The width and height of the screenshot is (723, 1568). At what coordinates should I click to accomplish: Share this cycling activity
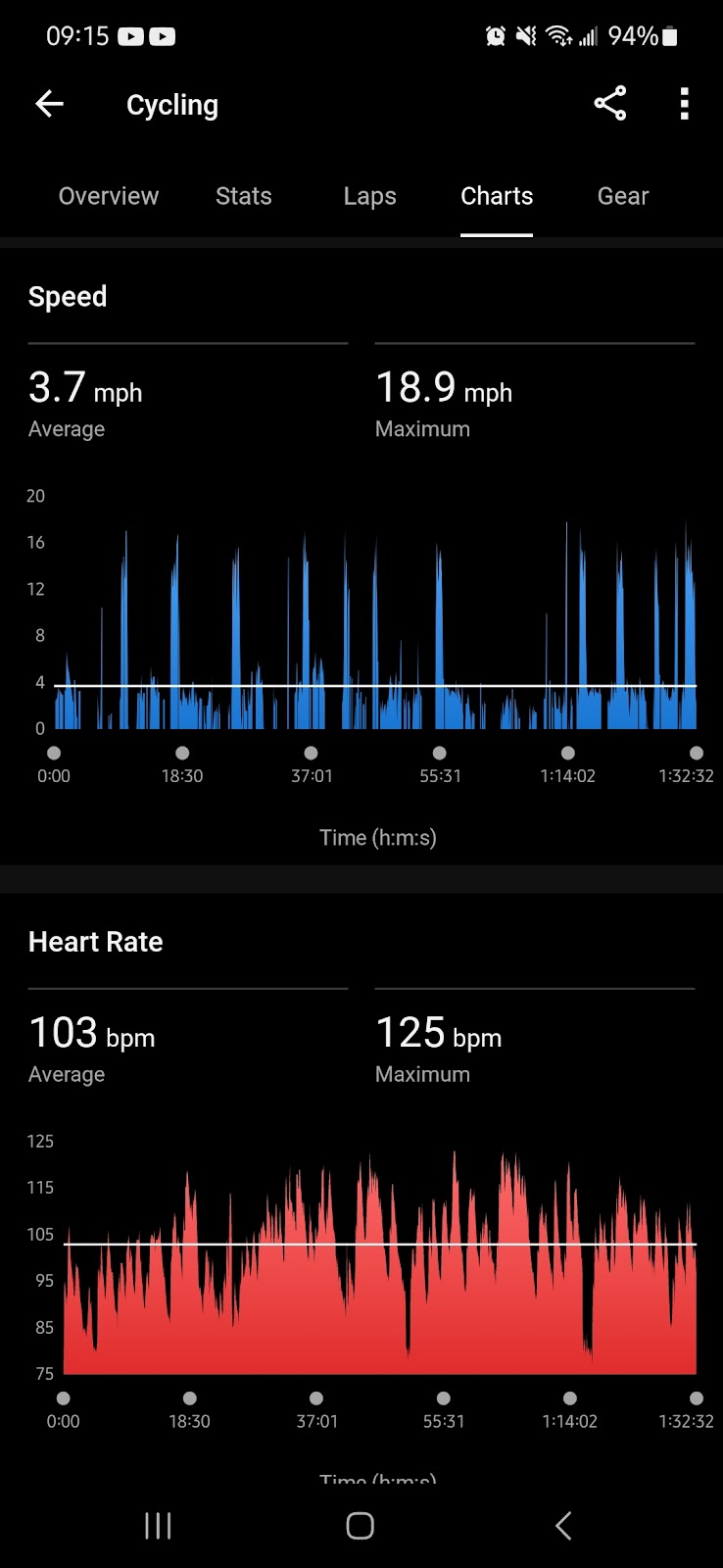pyautogui.click(x=609, y=103)
